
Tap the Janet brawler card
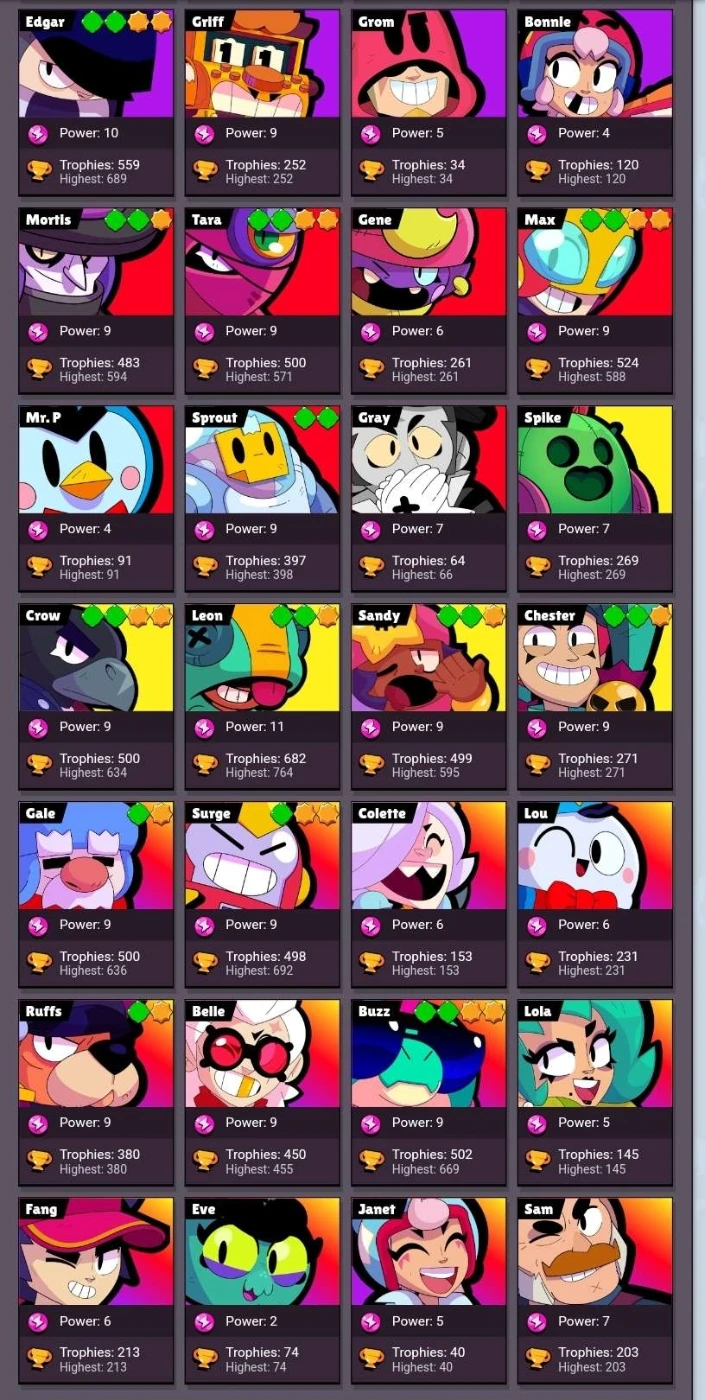click(x=429, y=1290)
